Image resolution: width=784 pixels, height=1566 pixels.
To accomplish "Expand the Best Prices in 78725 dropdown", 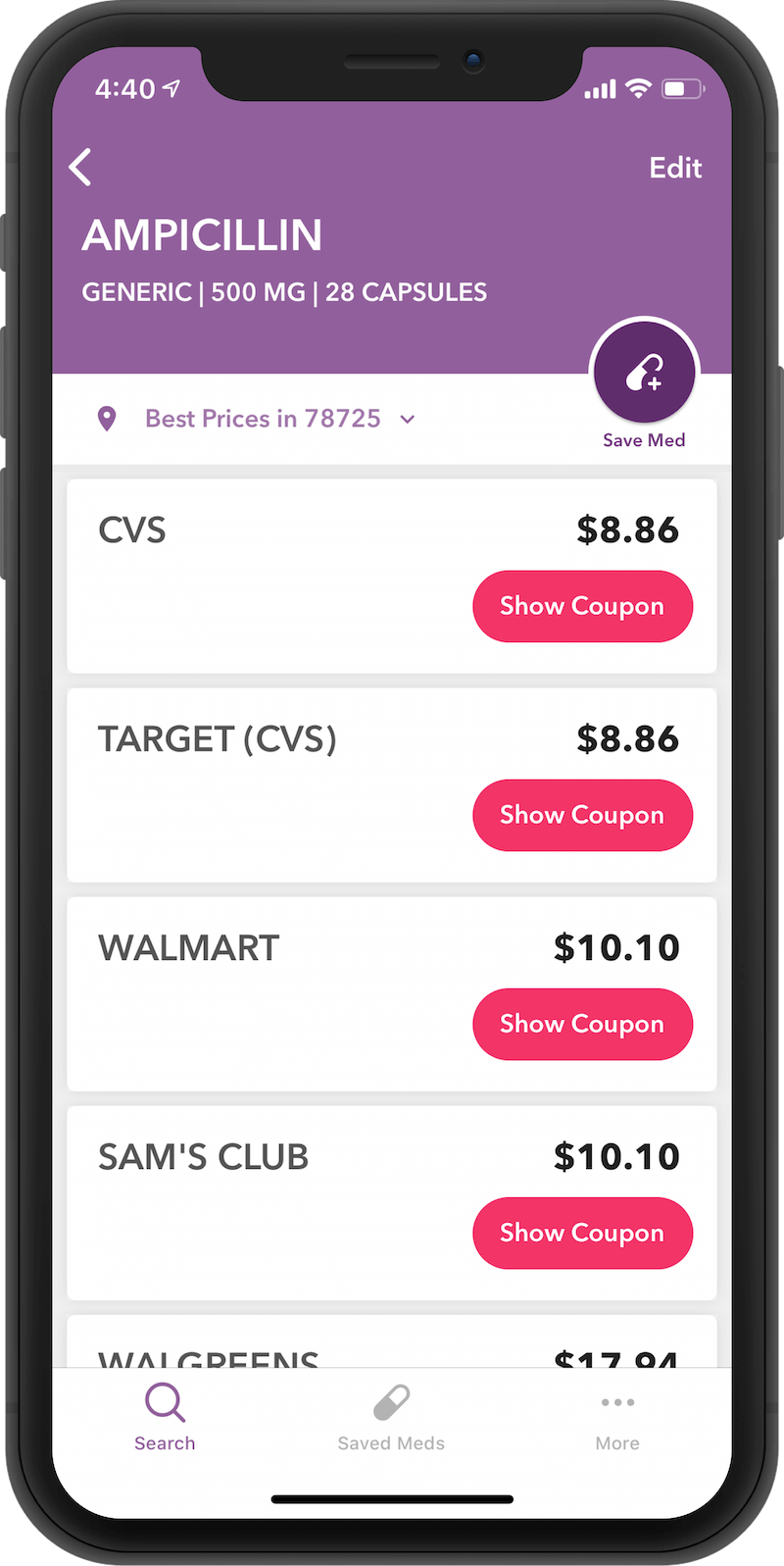I will pos(279,419).
